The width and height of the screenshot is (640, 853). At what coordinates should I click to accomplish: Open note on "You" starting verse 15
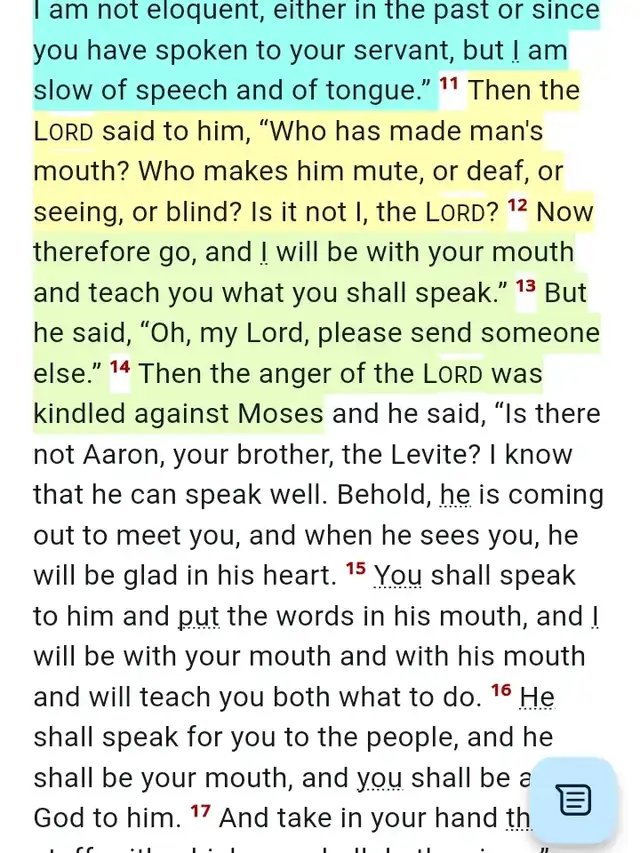(x=398, y=576)
